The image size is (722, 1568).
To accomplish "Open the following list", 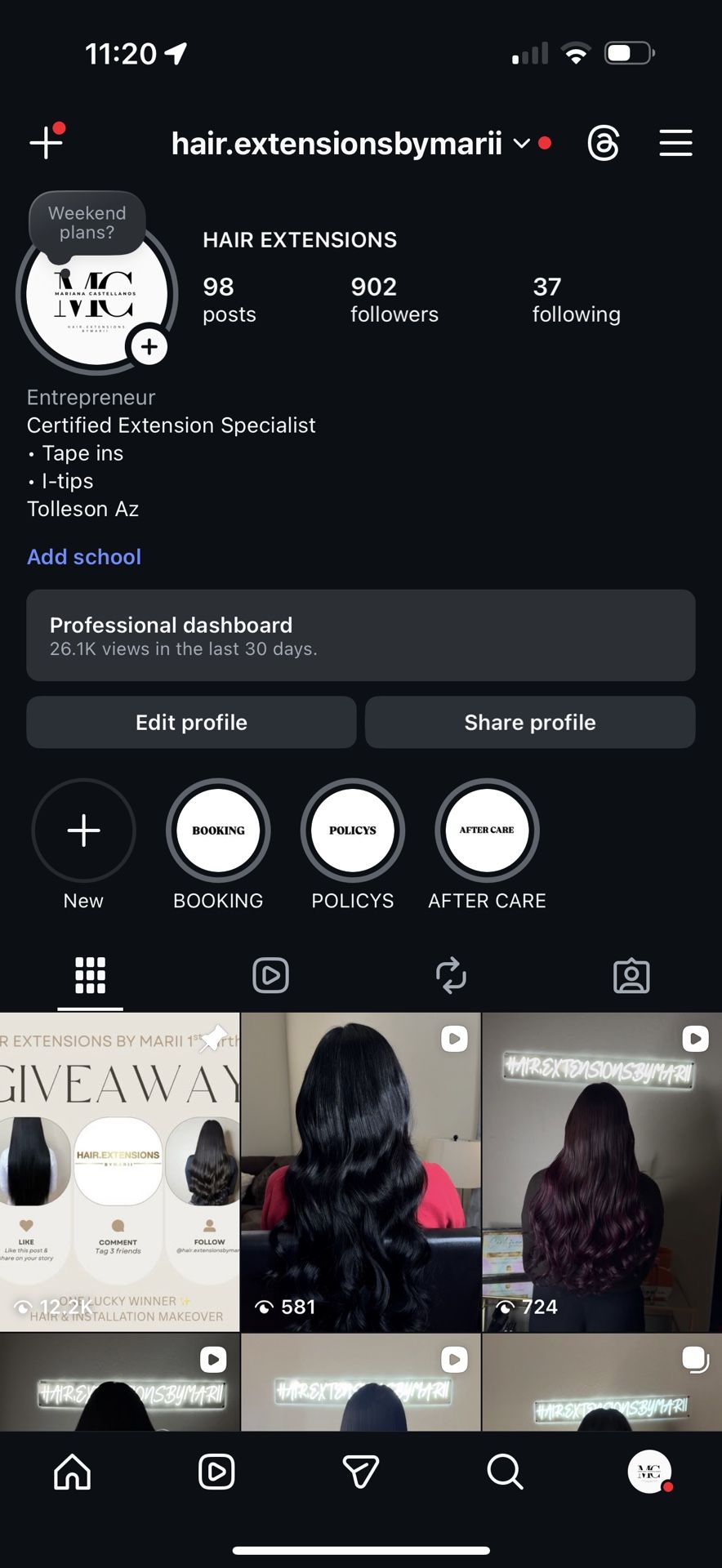I will [576, 300].
